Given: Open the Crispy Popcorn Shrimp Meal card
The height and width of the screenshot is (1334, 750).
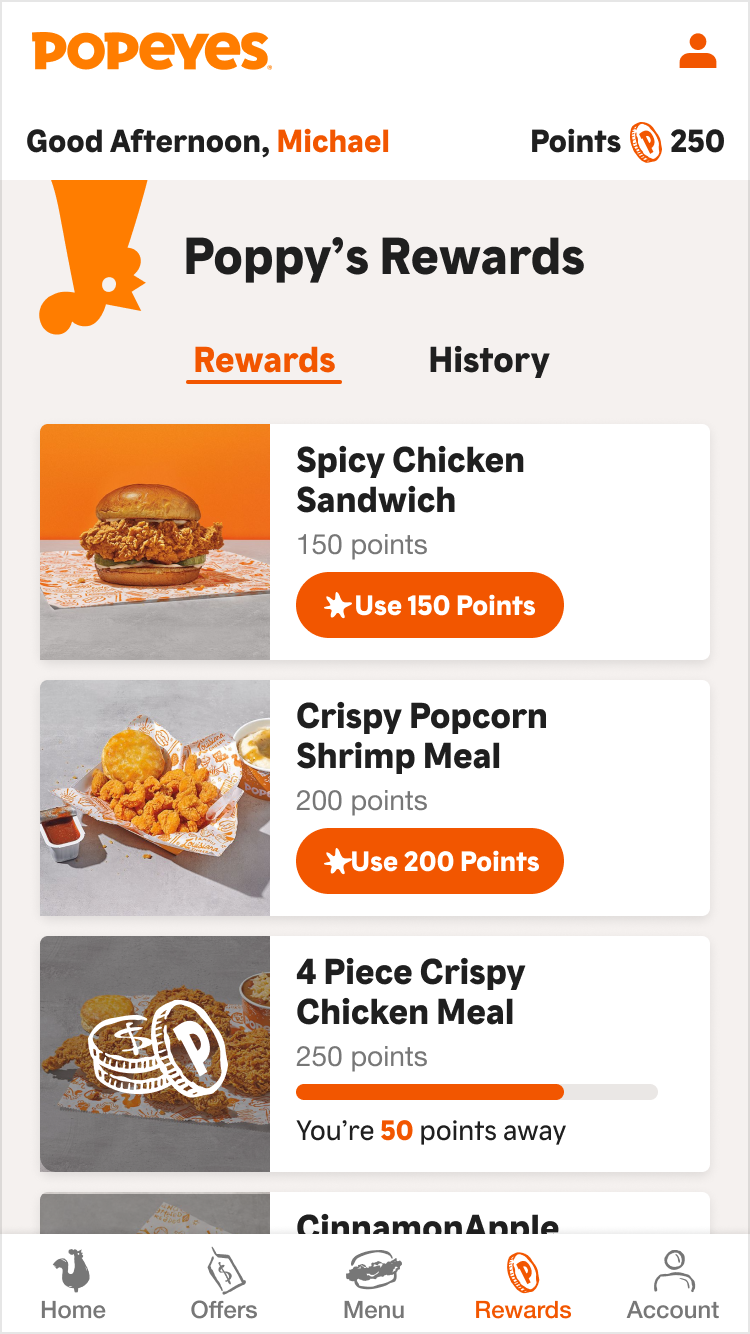Looking at the screenshot, I should pos(375,798).
